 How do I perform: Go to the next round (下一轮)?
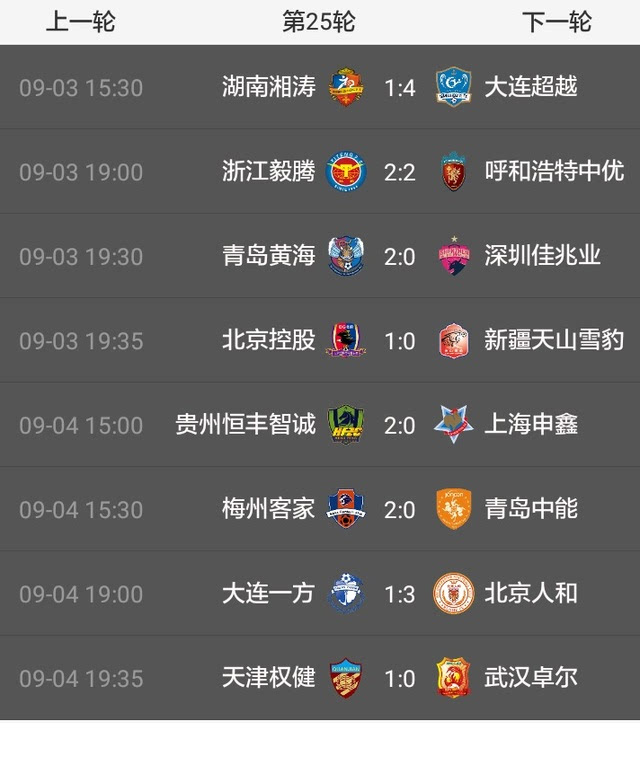pos(557,22)
